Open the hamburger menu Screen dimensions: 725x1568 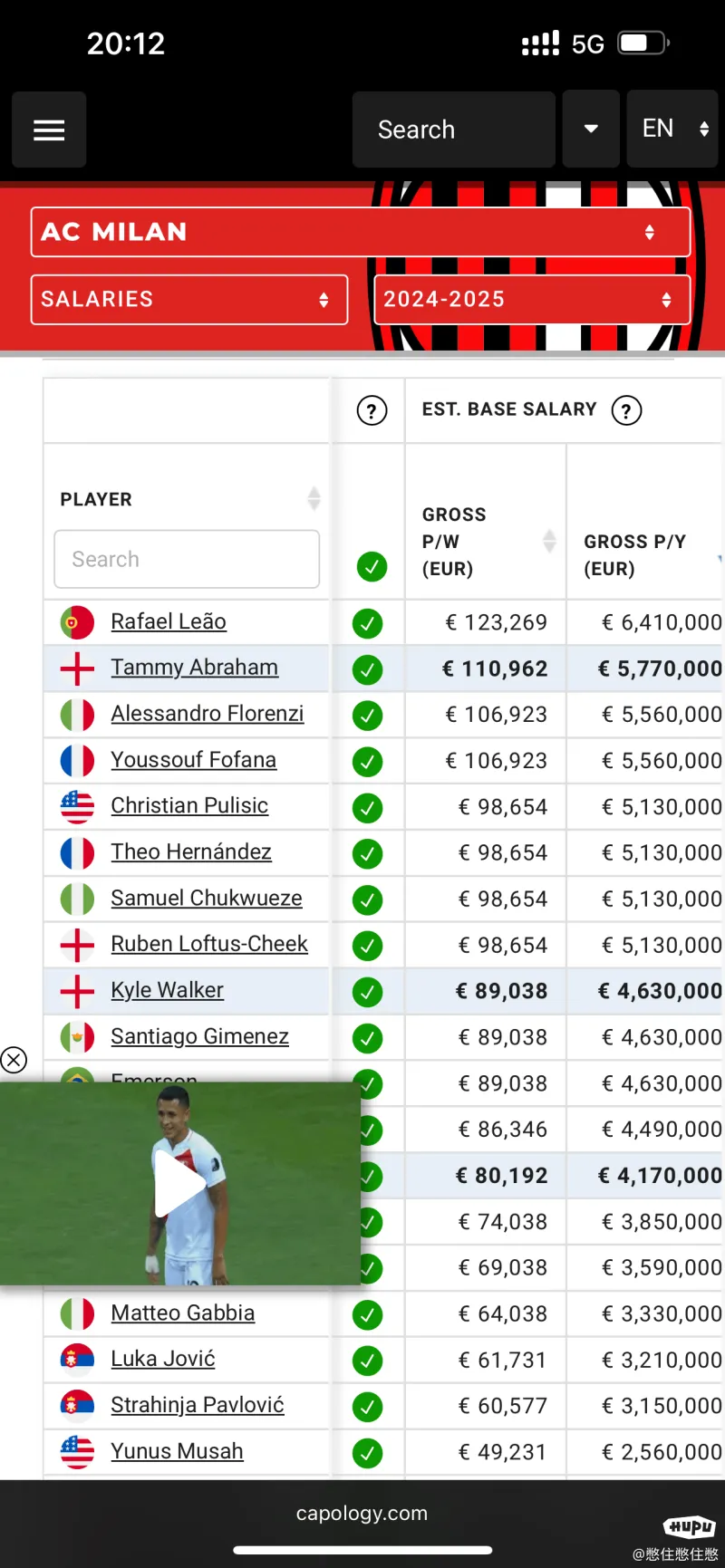(49, 130)
